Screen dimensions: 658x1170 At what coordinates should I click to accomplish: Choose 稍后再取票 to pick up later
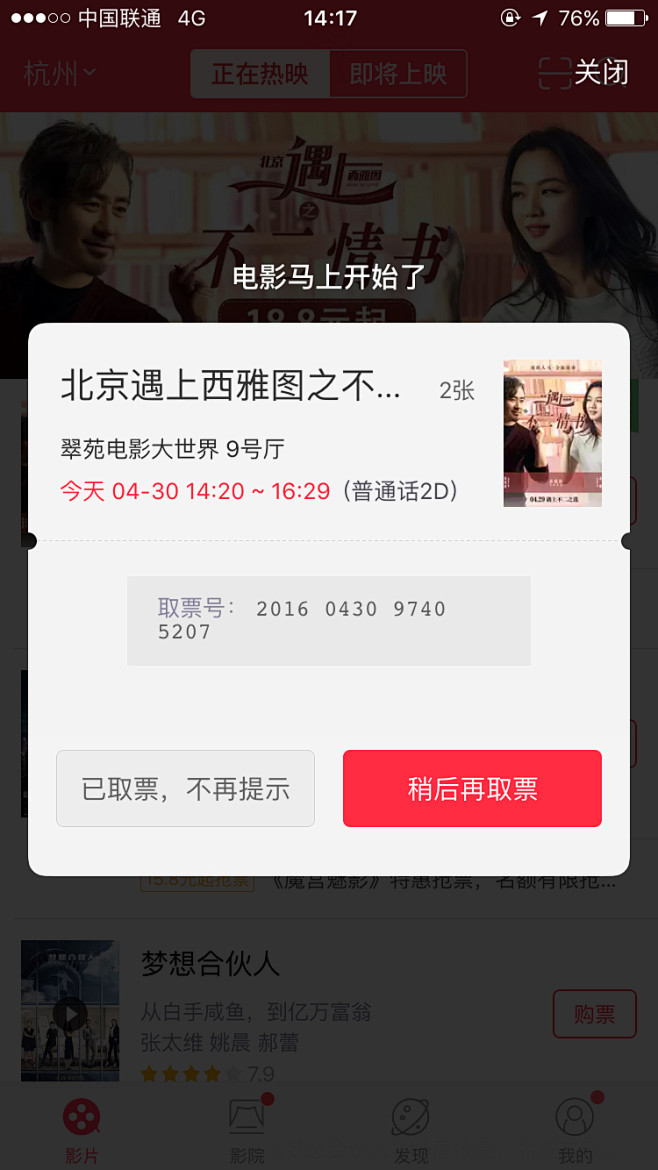pyautogui.click(x=472, y=789)
